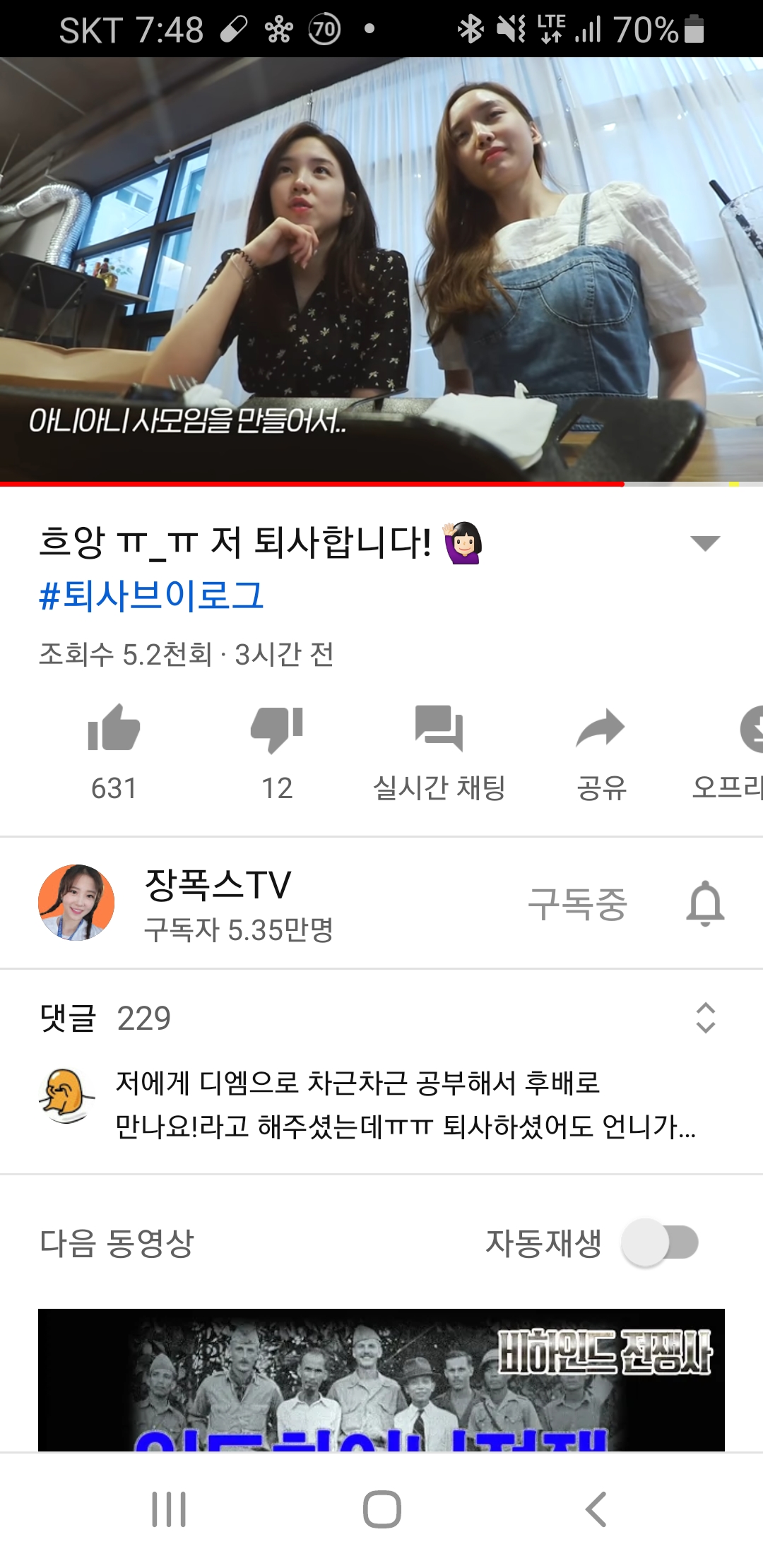This screenshot has width=763, height=1568.
Task: Tap the 구독중 subscribed button
Action: click(x=577, y=904)
